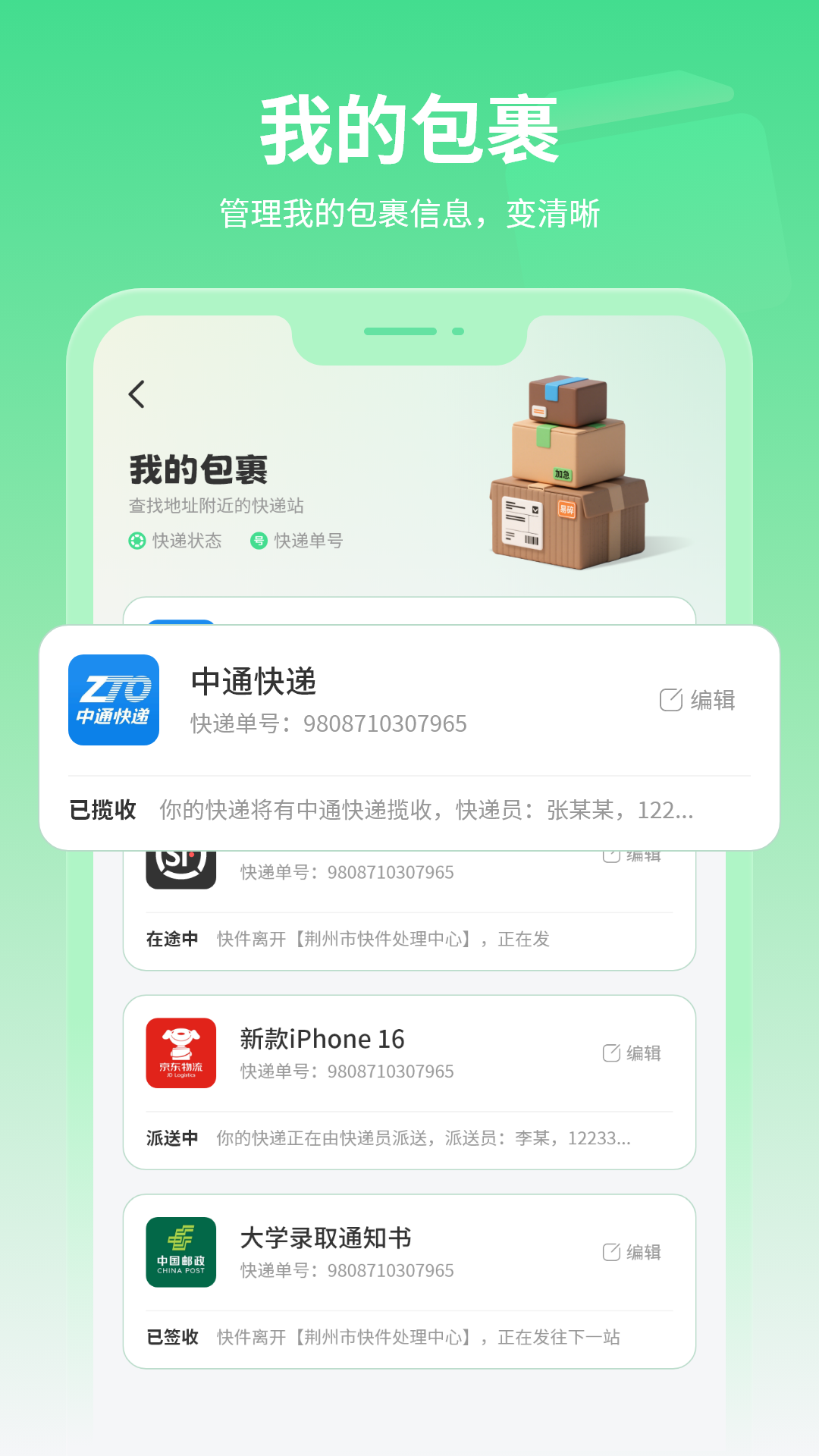Expand the truncated courier message ending in 122...
Screen dimensions: 819x1456
tap(428, 811)
